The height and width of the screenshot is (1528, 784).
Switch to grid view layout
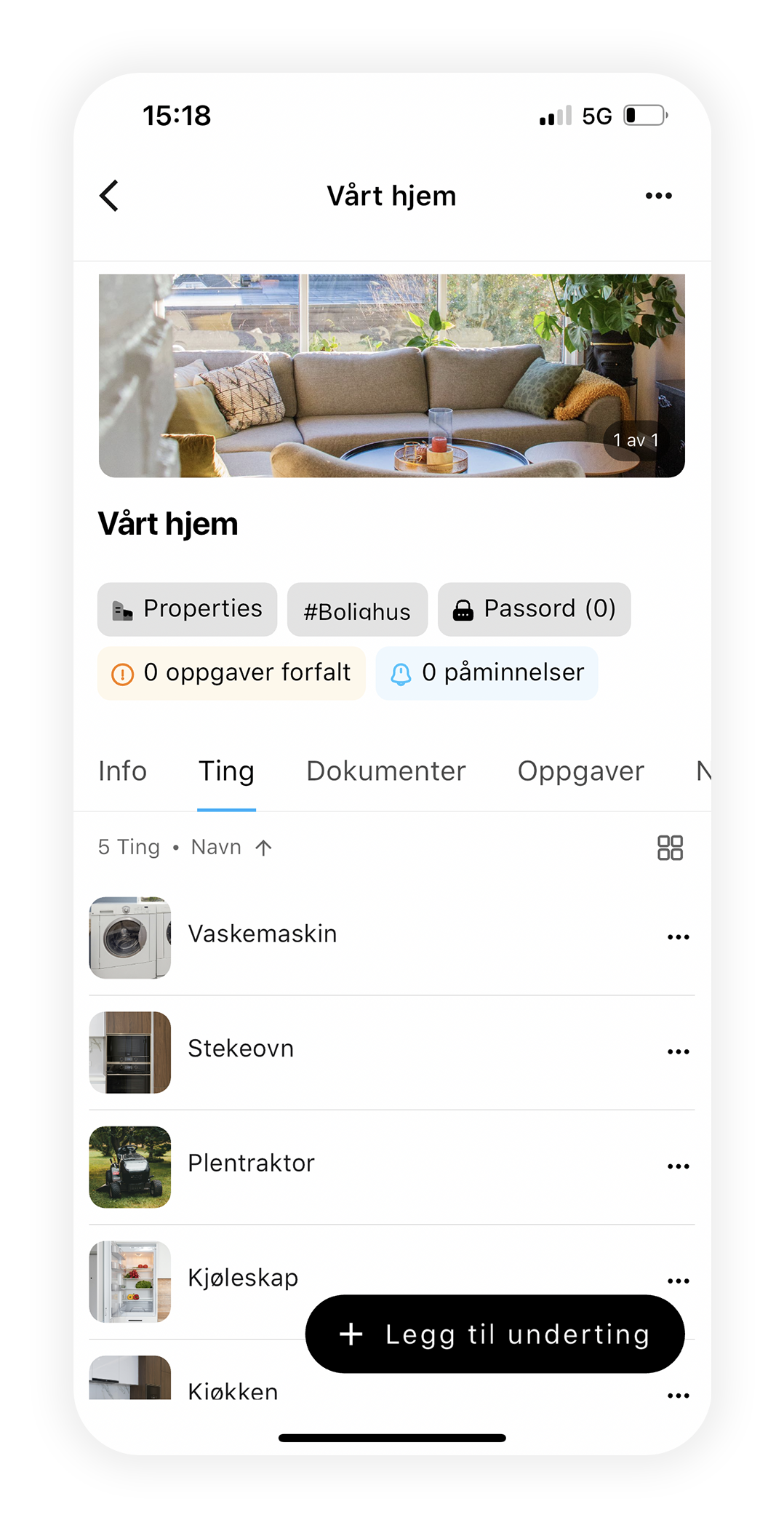[x=670, y=848]
